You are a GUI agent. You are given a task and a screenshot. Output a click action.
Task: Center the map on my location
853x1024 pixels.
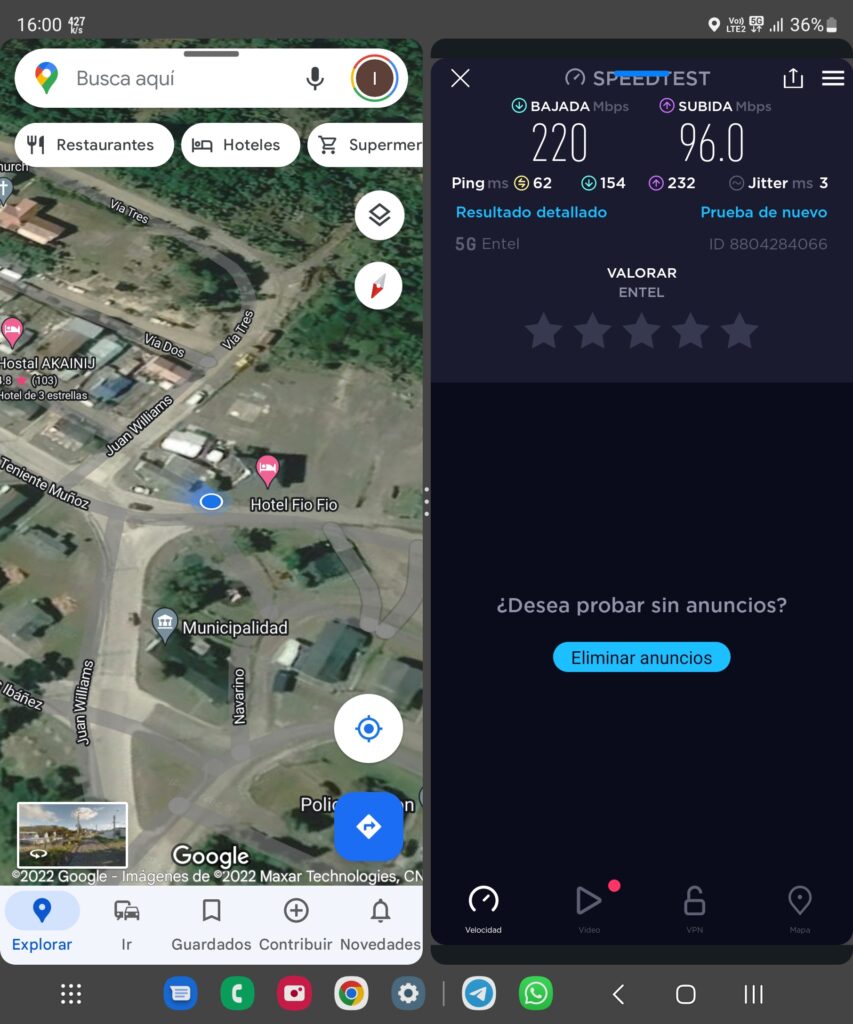[x=368, y=729]
